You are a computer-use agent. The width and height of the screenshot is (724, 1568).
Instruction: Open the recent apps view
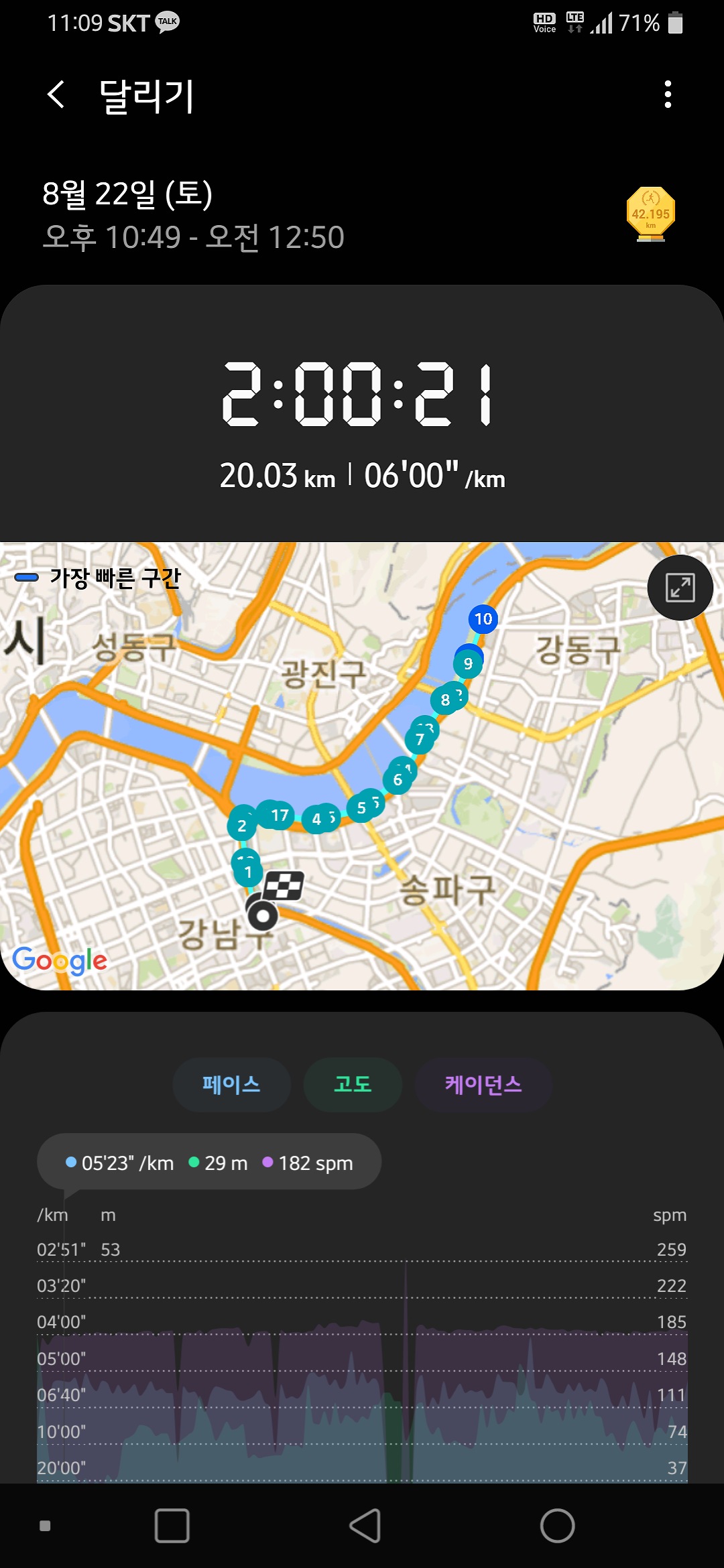point(172,1526)
